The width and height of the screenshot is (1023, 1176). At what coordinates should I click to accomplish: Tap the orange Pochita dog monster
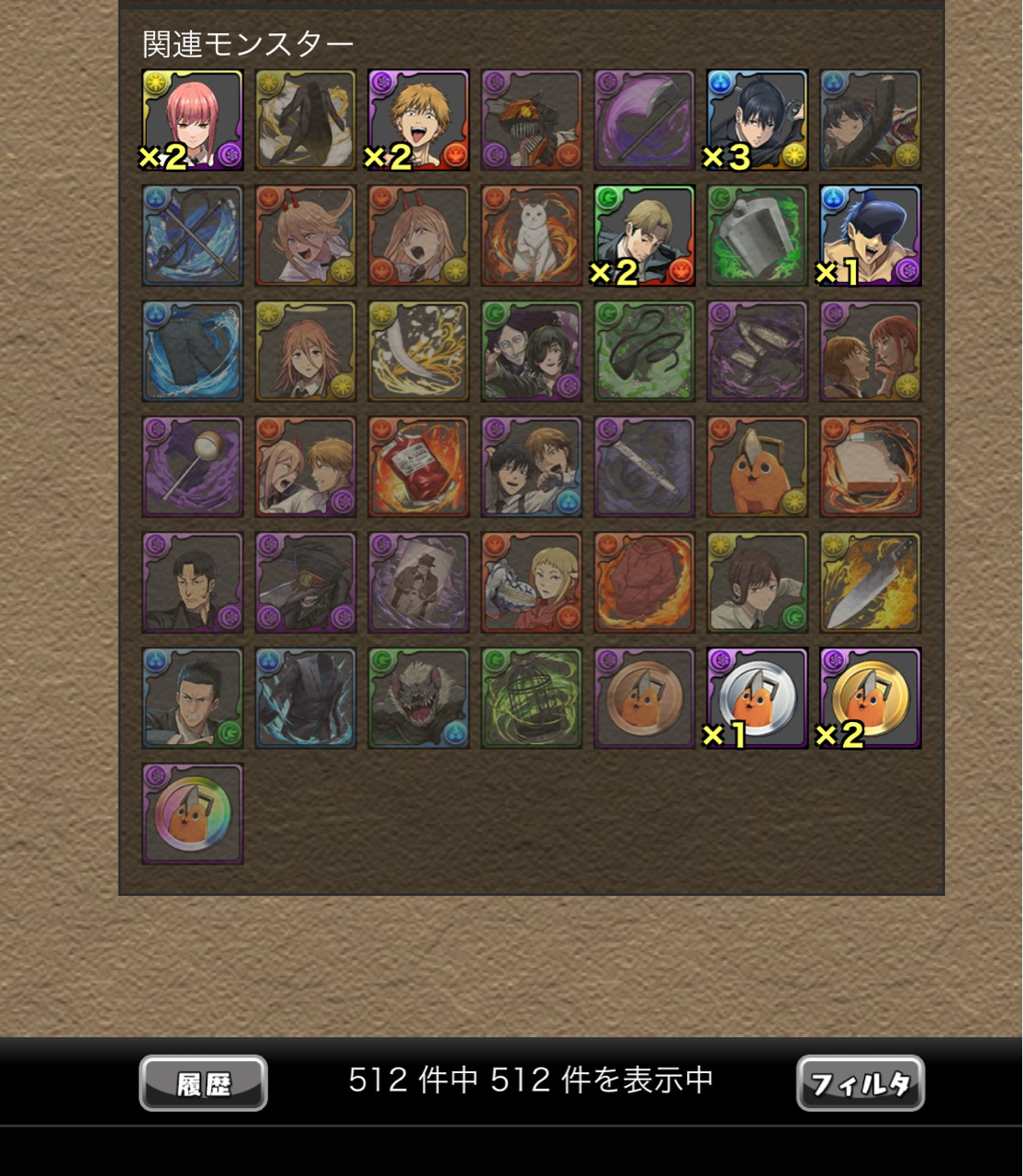(x=758, y=467)
